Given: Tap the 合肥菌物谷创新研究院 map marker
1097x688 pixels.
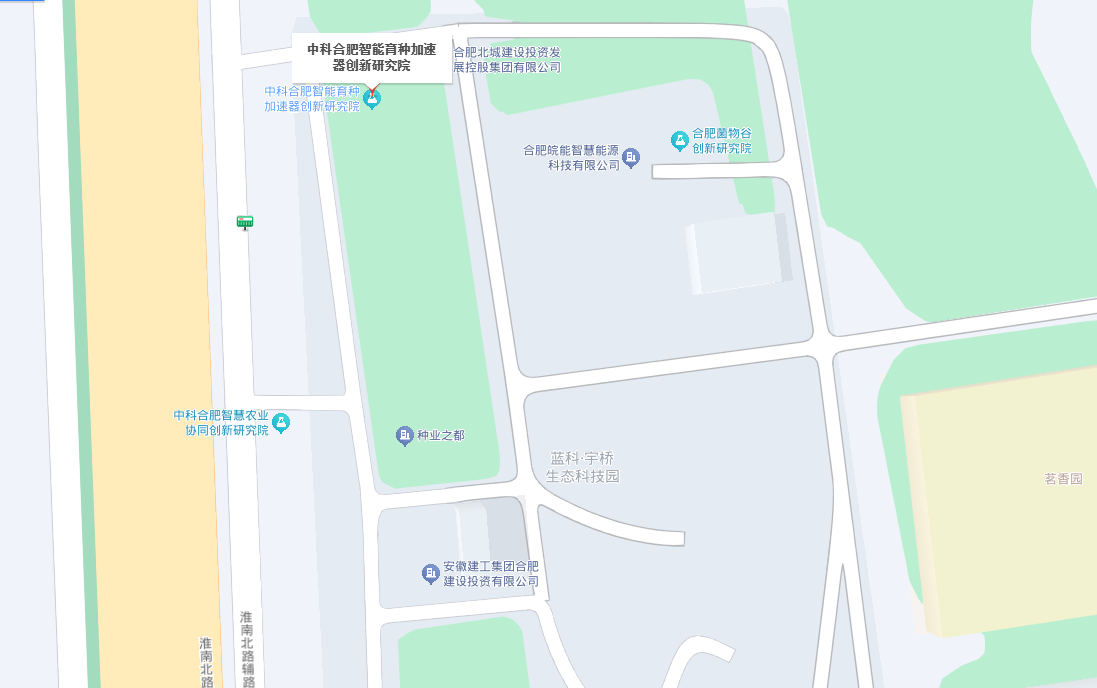Looking at the screenshot, I should pyautogui.click(x=680, y=141).
